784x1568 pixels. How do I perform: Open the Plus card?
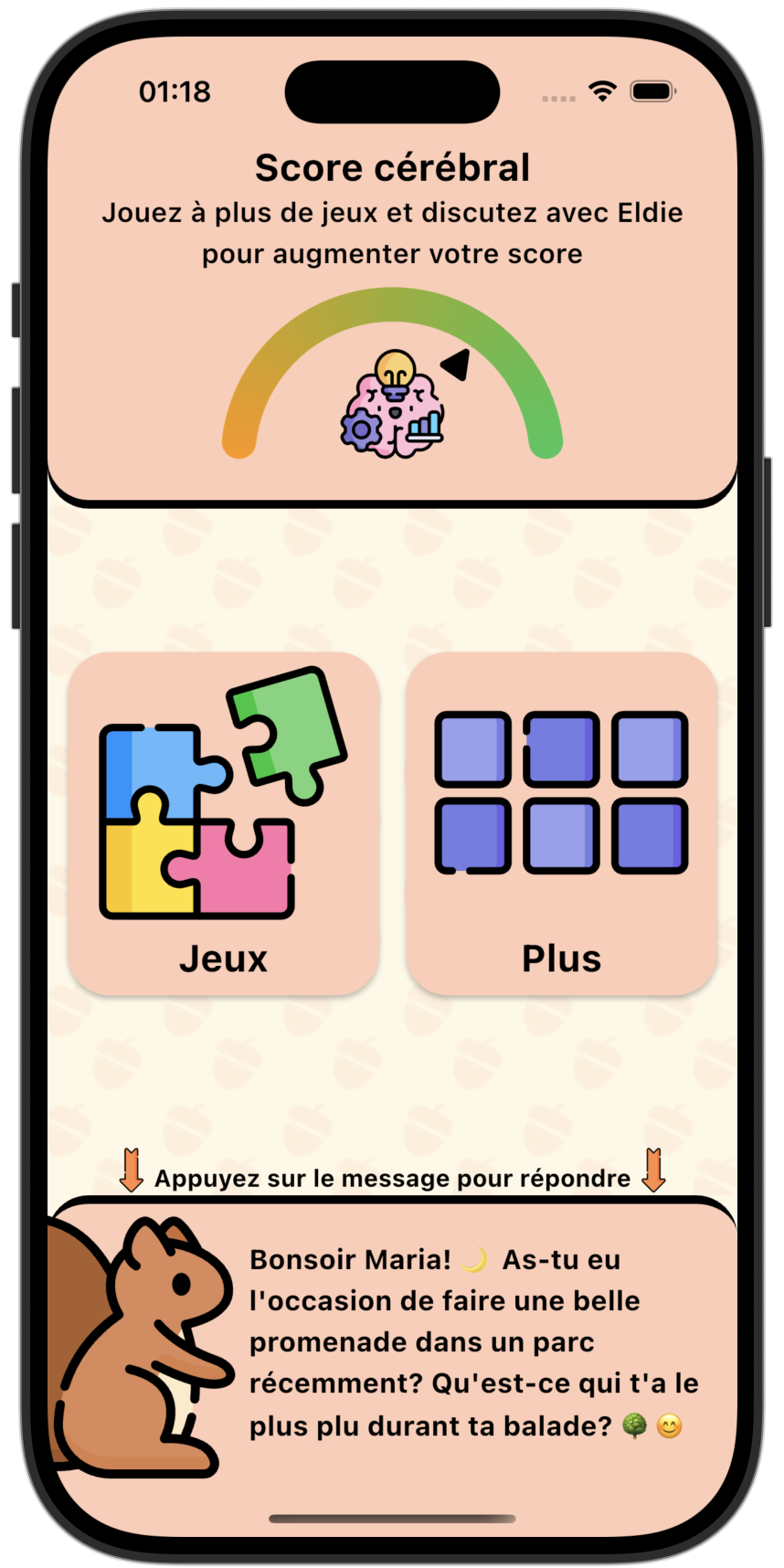click(x=561, y=823)
